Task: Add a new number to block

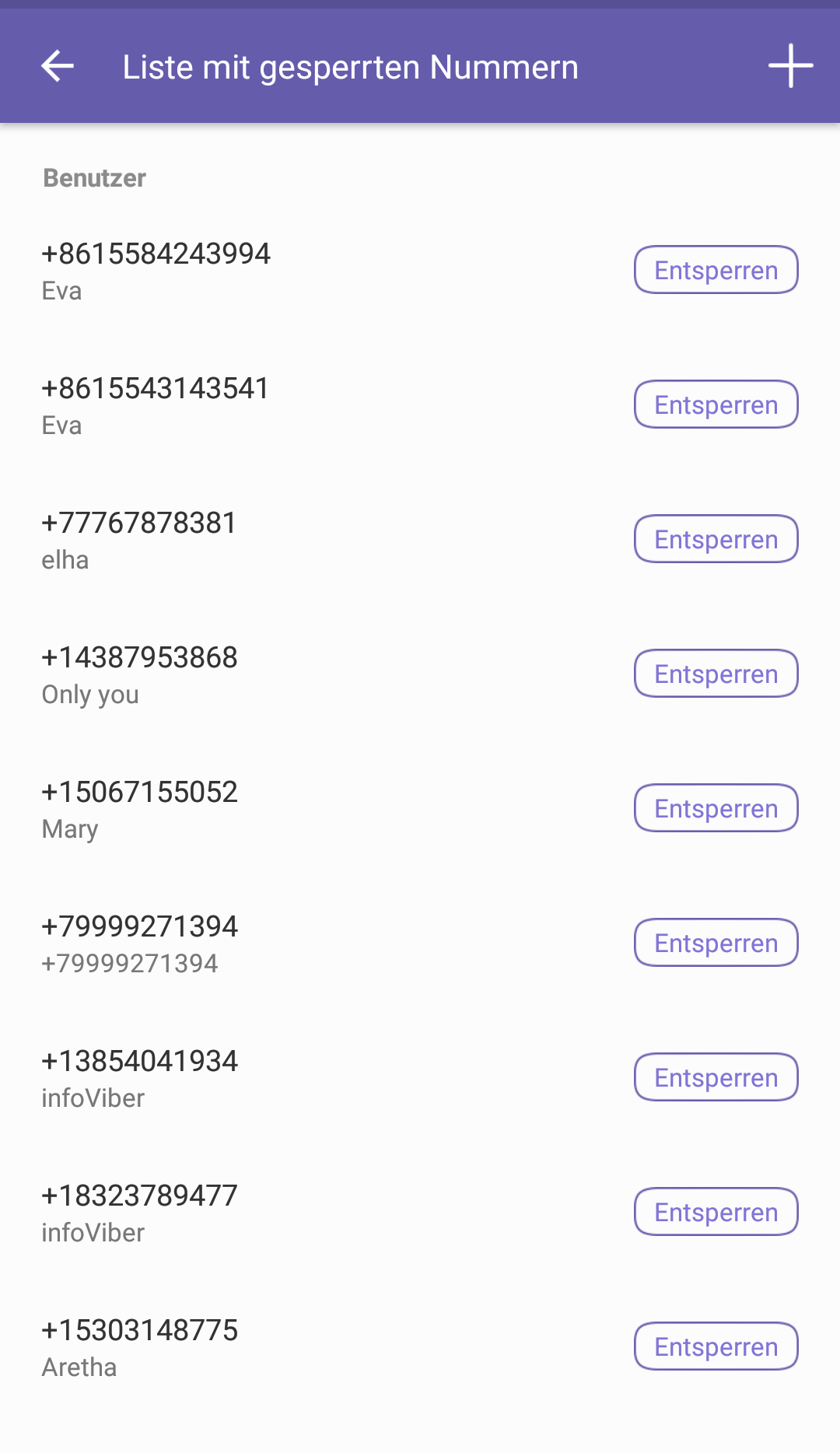Action: 790,66
